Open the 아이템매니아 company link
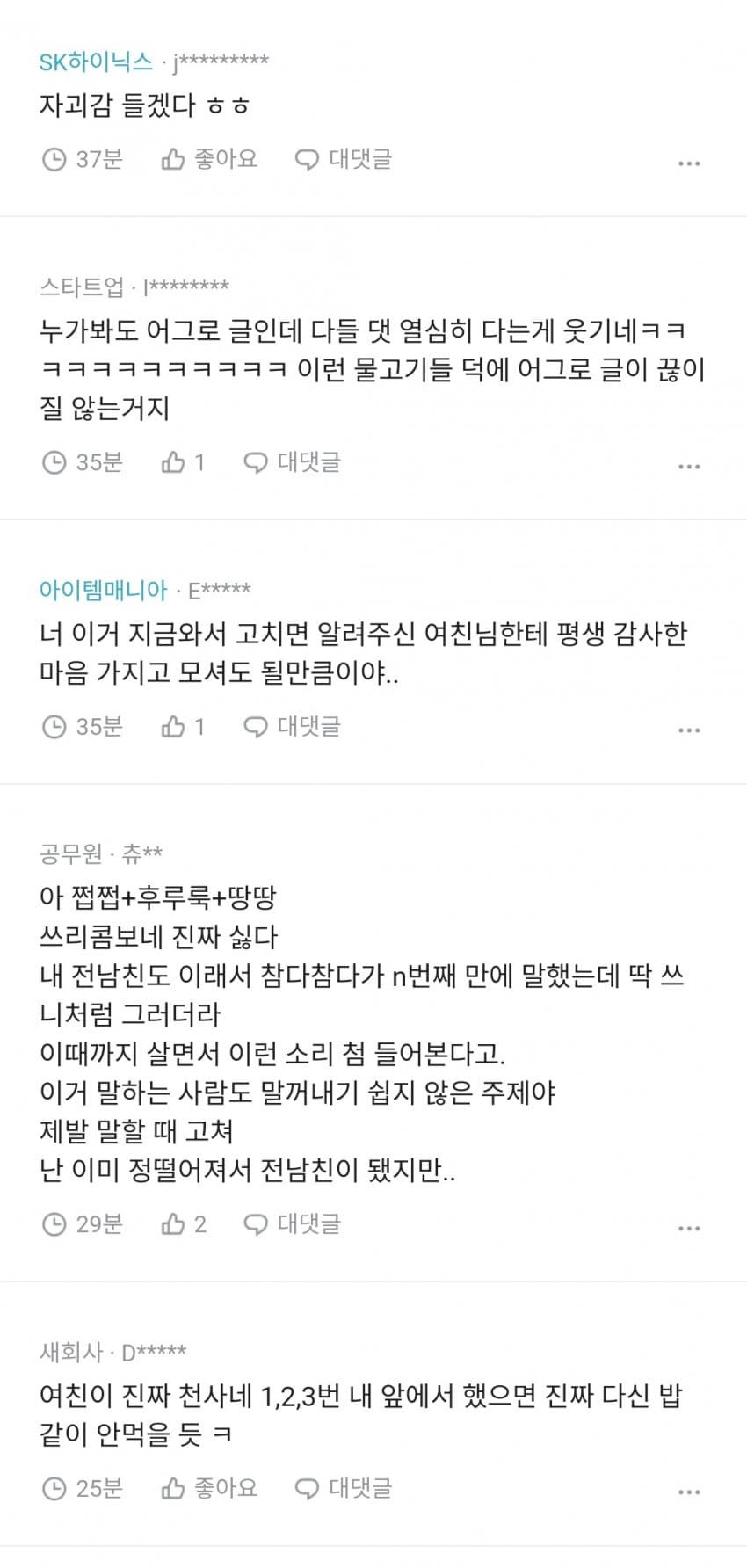 pyautogui.click(x=103, y=590)
